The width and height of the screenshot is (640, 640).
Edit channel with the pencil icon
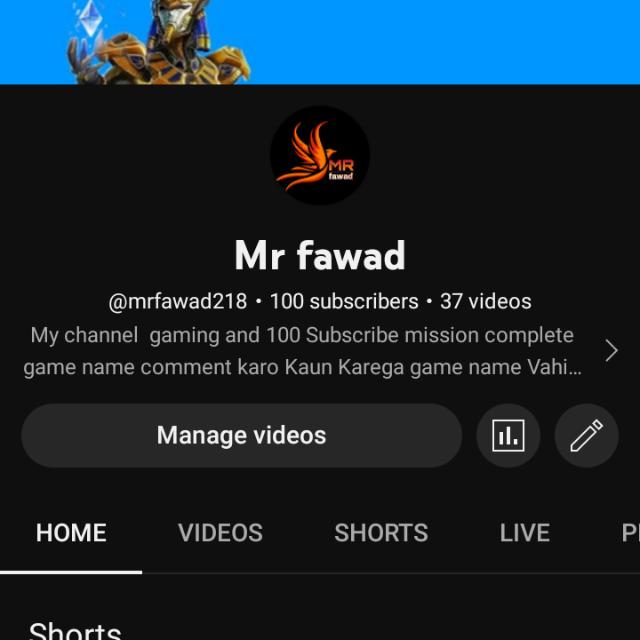(x=586, y=435)
